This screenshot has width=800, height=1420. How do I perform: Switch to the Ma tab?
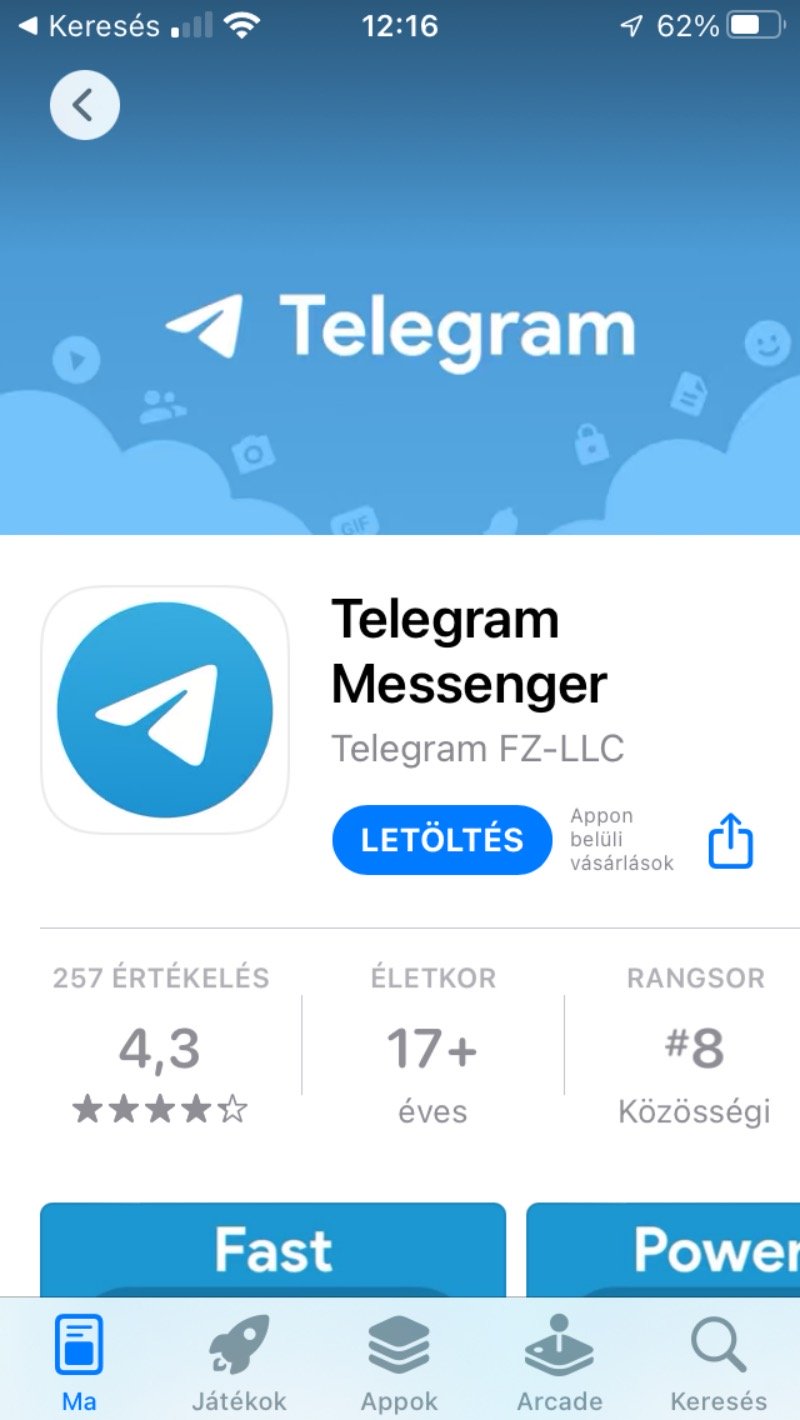click(79, 1362)
